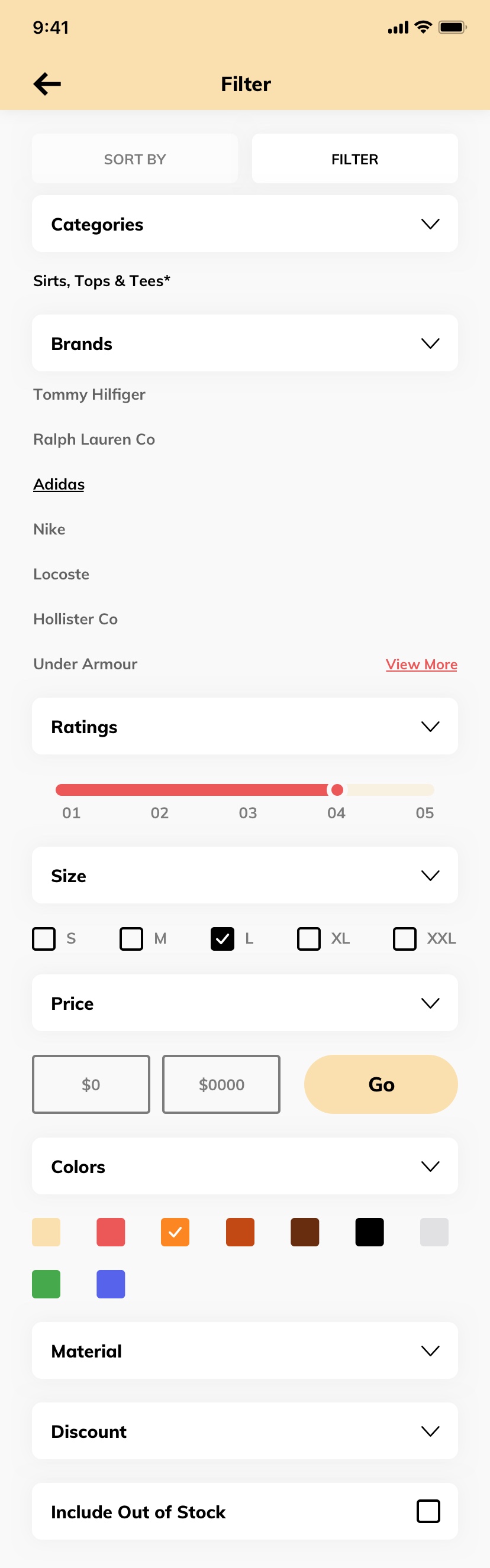Select the green color swatch

tap(46, 1283)
